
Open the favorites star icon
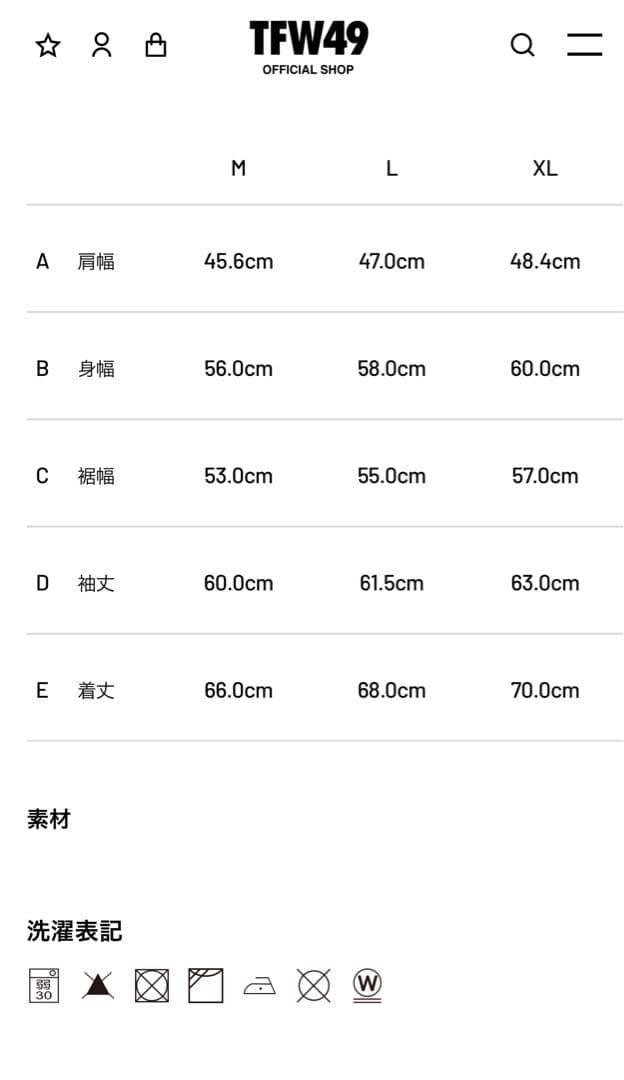pos(48,45)
